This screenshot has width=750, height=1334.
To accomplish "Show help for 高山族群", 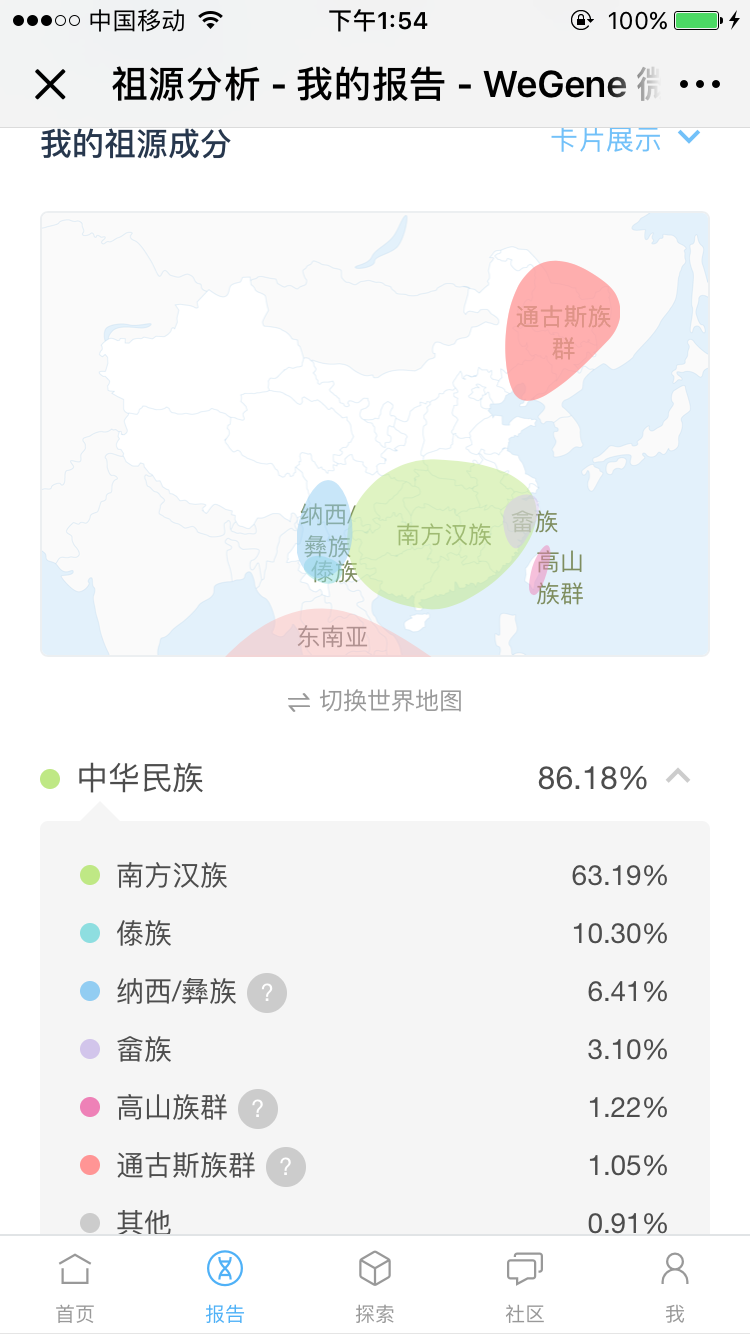I will tap(258, 1108).
